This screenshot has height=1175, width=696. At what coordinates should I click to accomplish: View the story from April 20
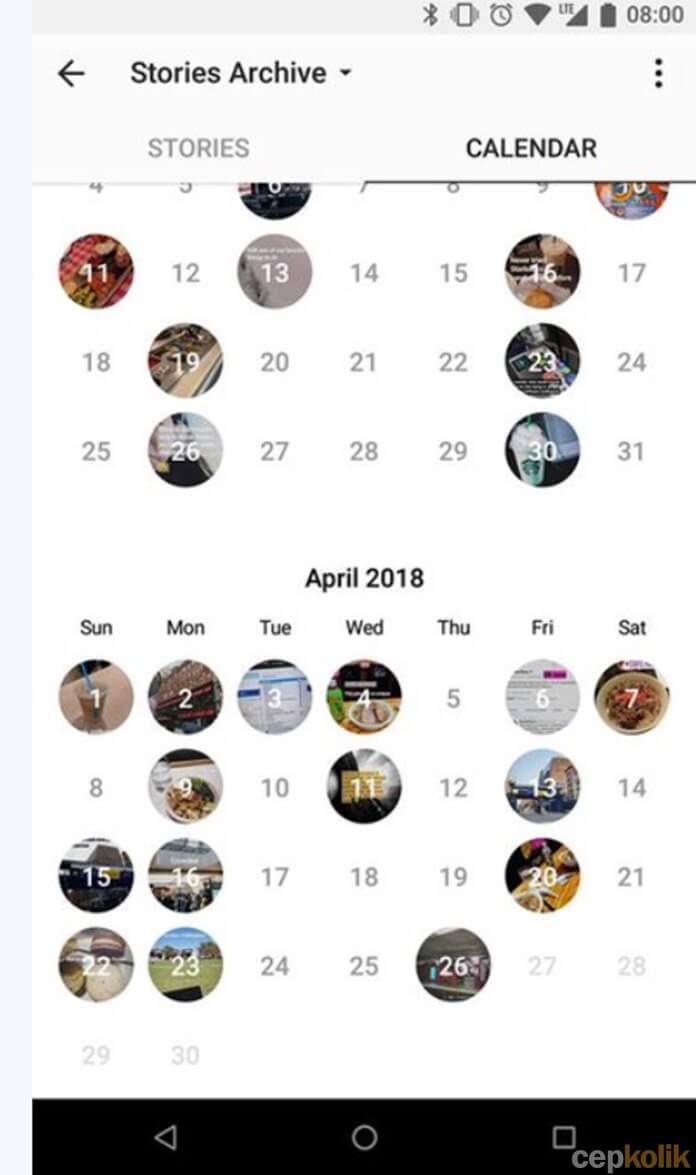[542, 875]
